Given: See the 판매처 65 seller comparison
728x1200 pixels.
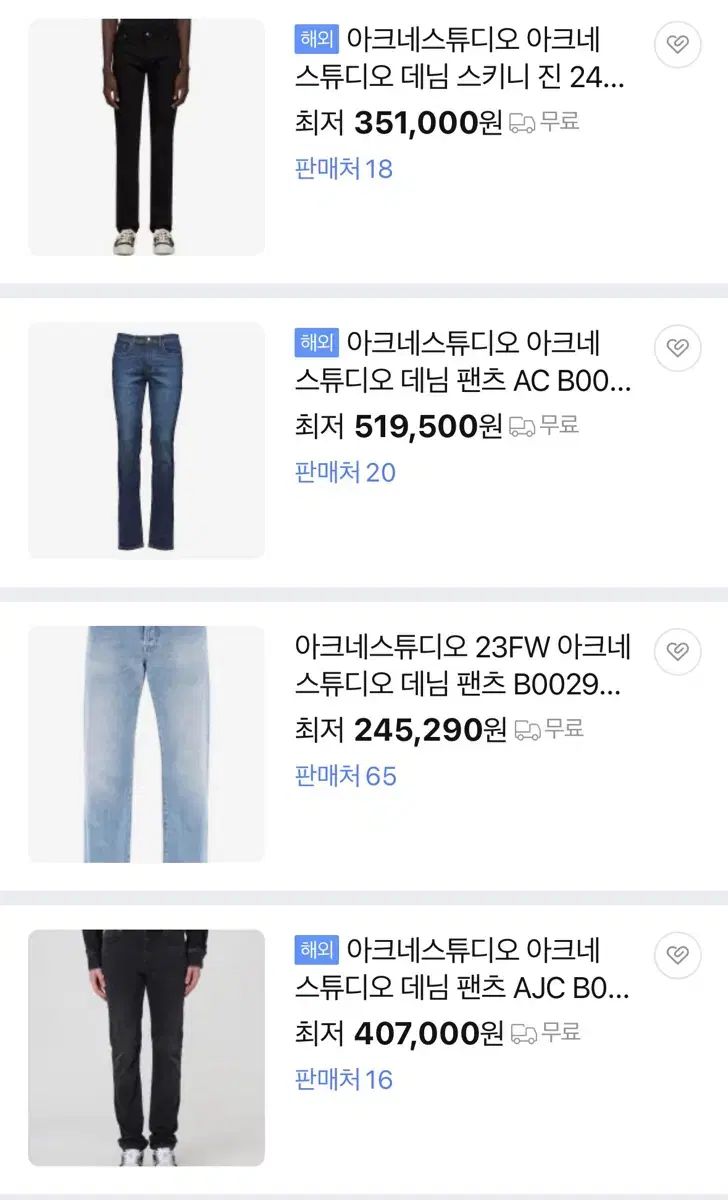Looking at the screenshot, I should 345,776.
